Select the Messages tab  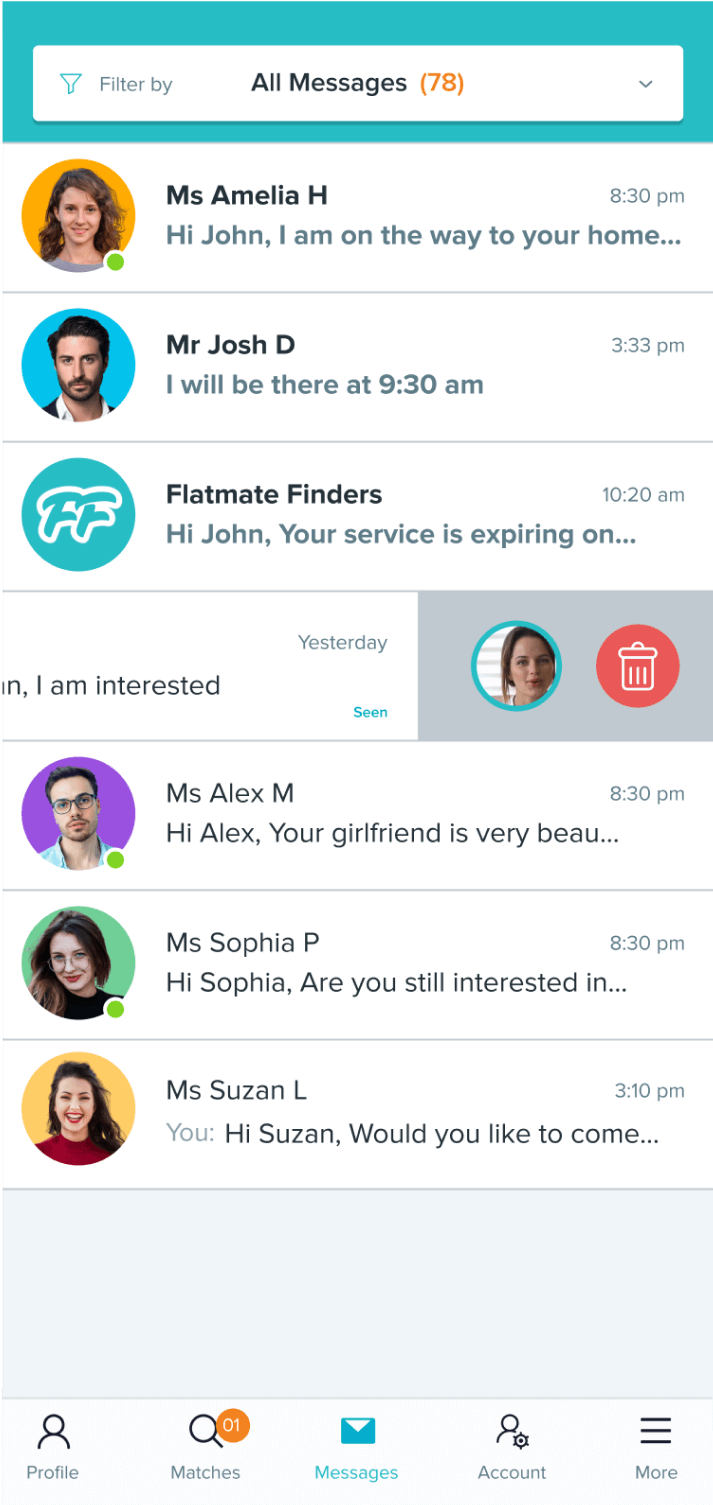point(356,1448)
